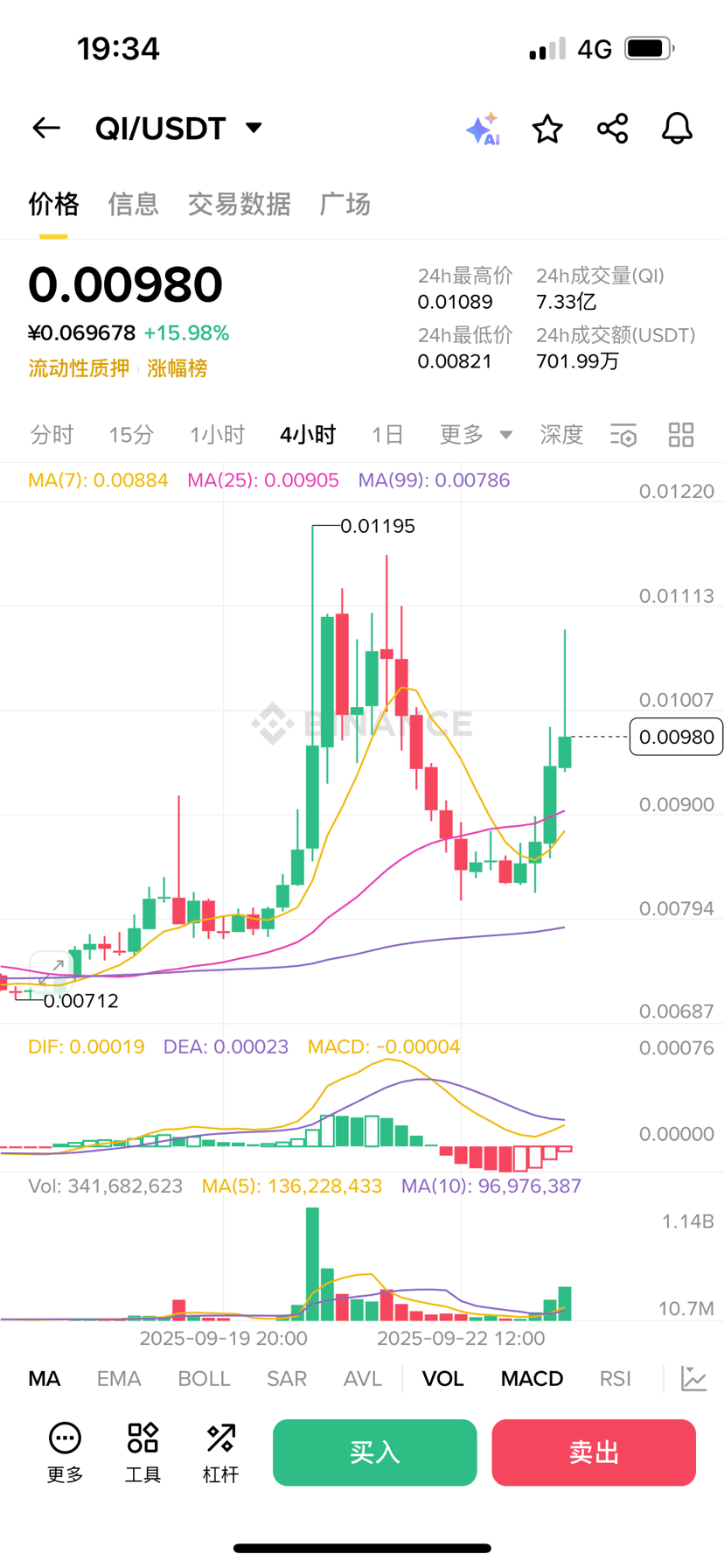Image resolution: width=724 pixels, height=1568 pixels.
Task: Go back with the arrow icon
Action: pos(46,129)
